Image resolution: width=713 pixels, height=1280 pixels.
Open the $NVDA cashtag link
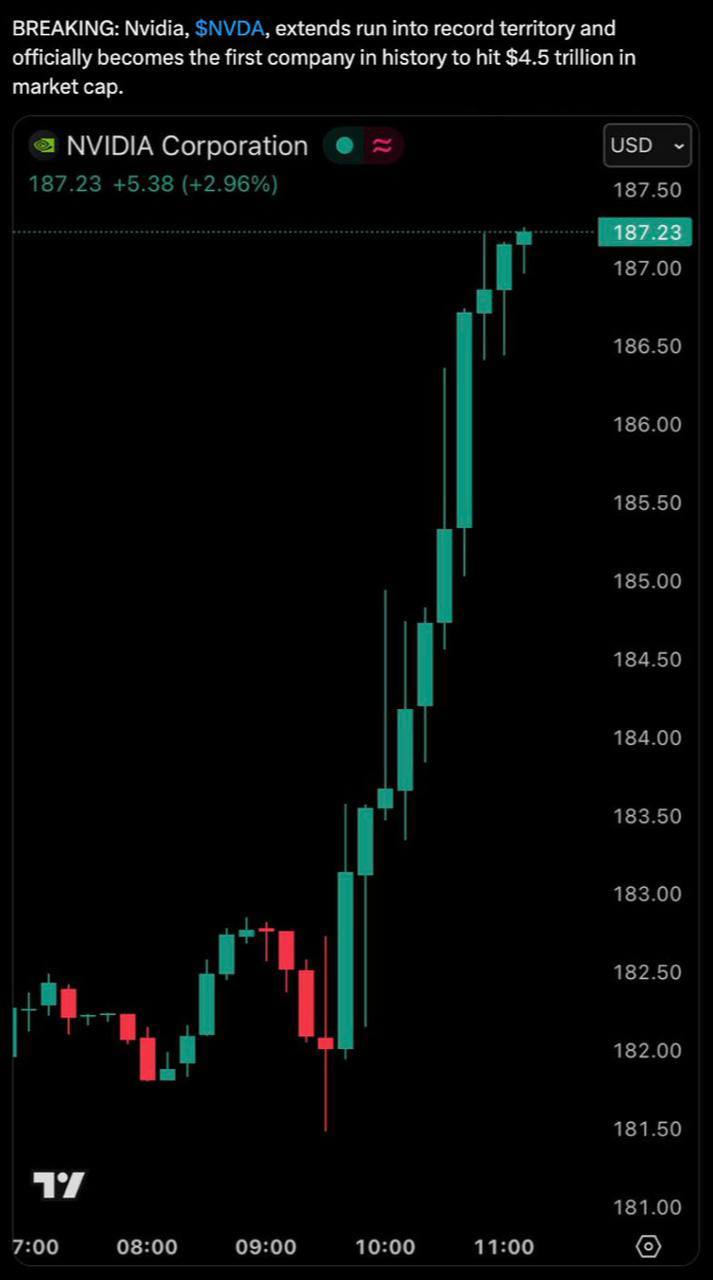pyautogui.click(x=229, y=29)
